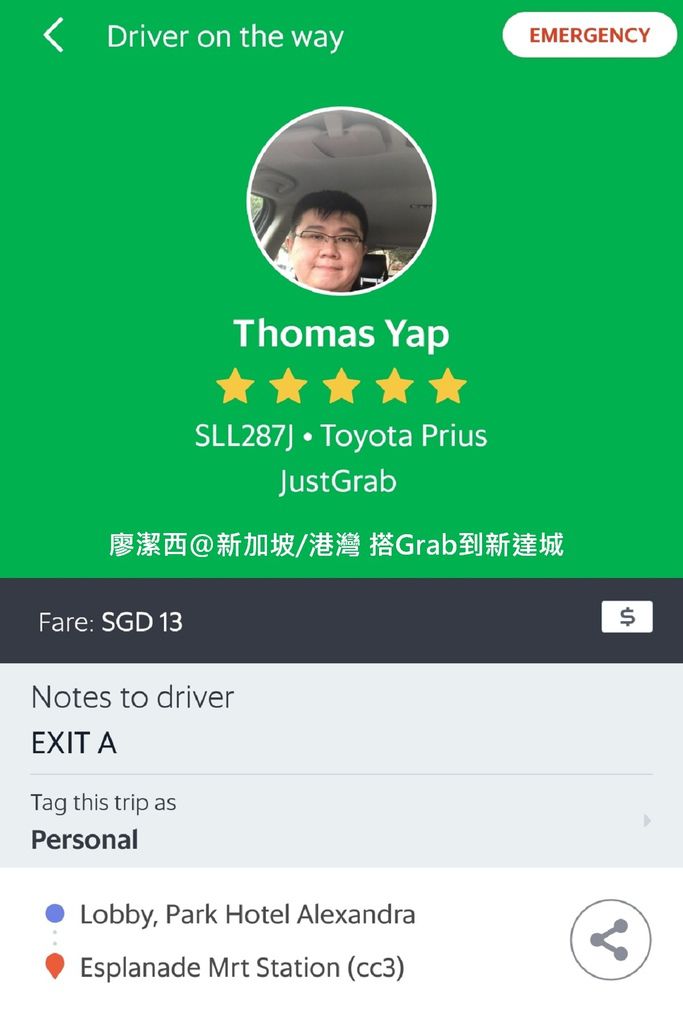Edit Notes to driver field
The height and width of the screenshot is (1024, 683).
click(x=340, y=722)
